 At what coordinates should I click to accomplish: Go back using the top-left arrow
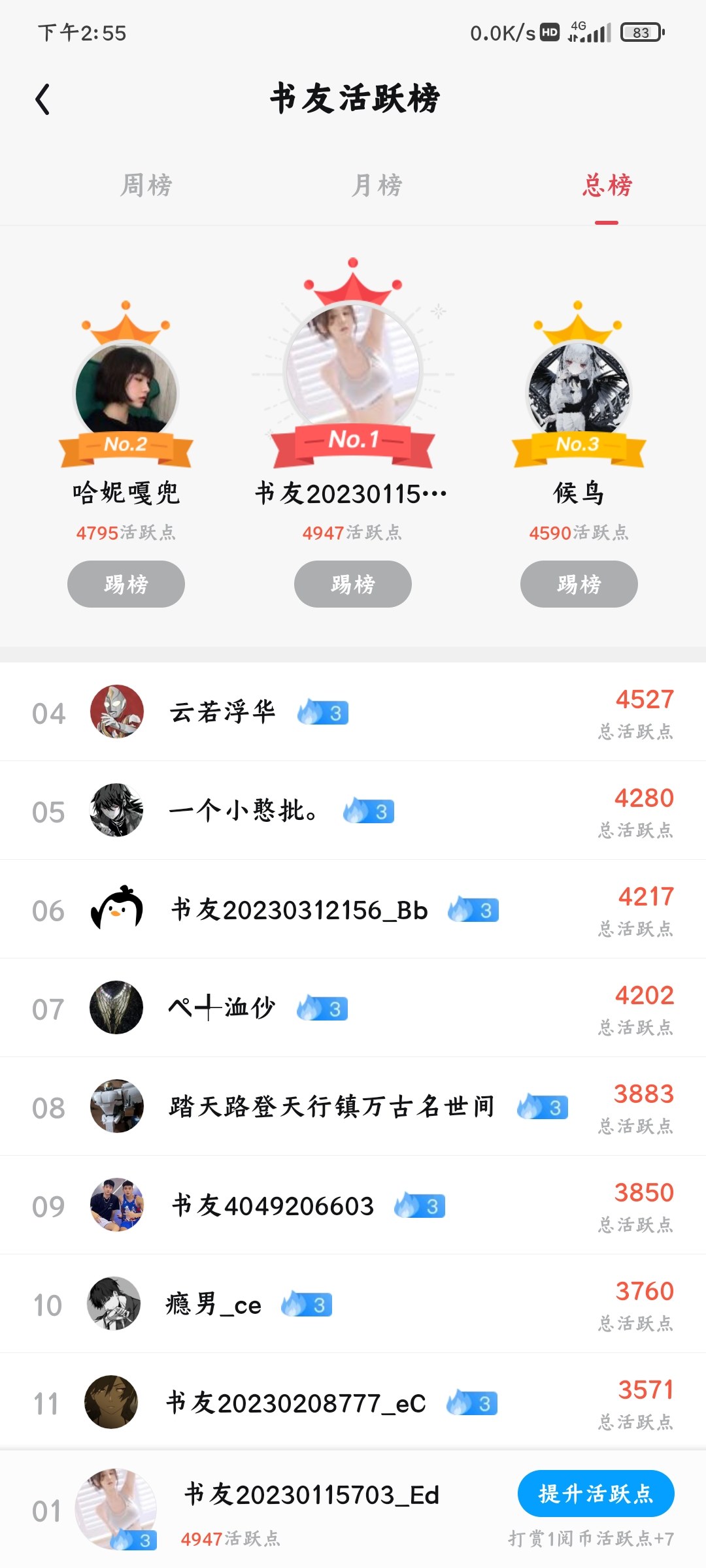pos(43,100)
